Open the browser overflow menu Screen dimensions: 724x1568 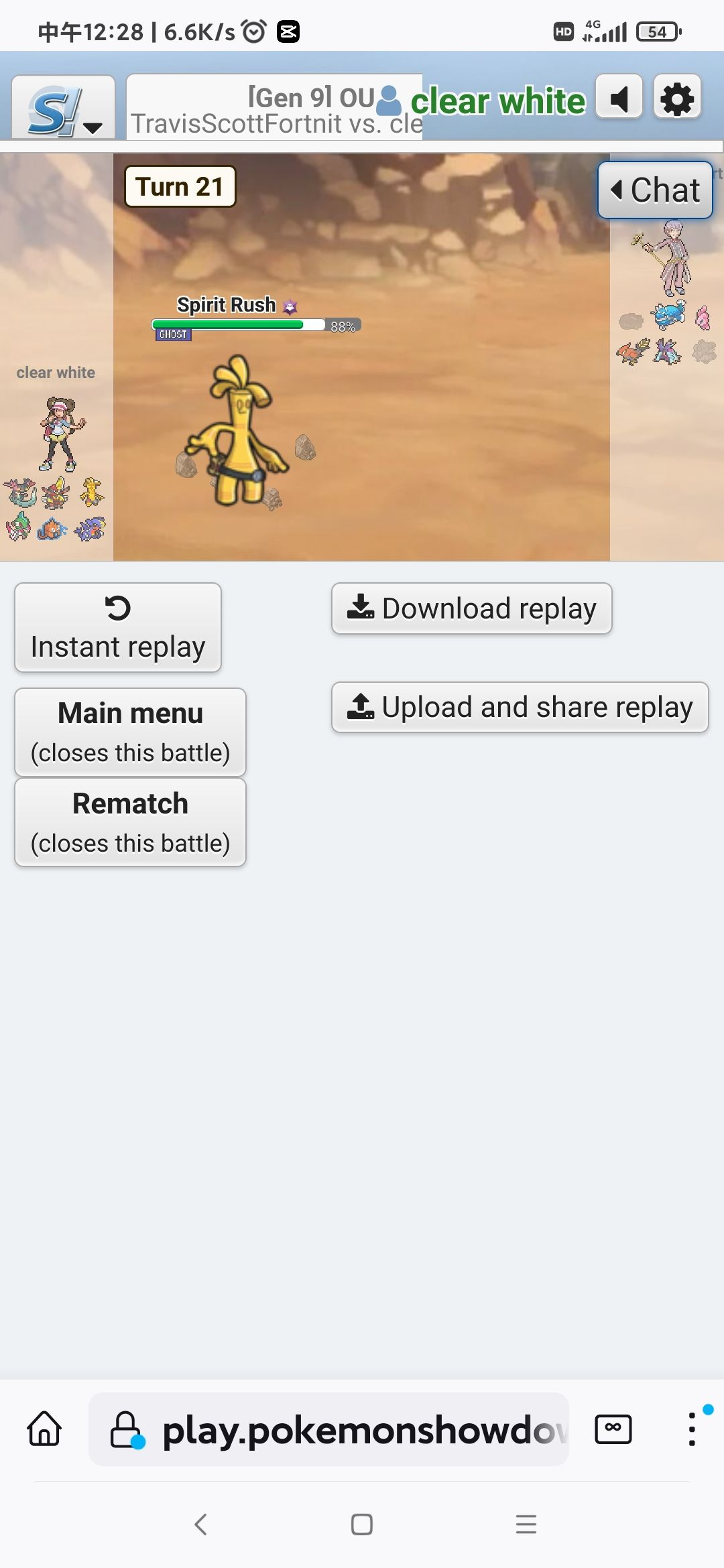(692, 1429)
